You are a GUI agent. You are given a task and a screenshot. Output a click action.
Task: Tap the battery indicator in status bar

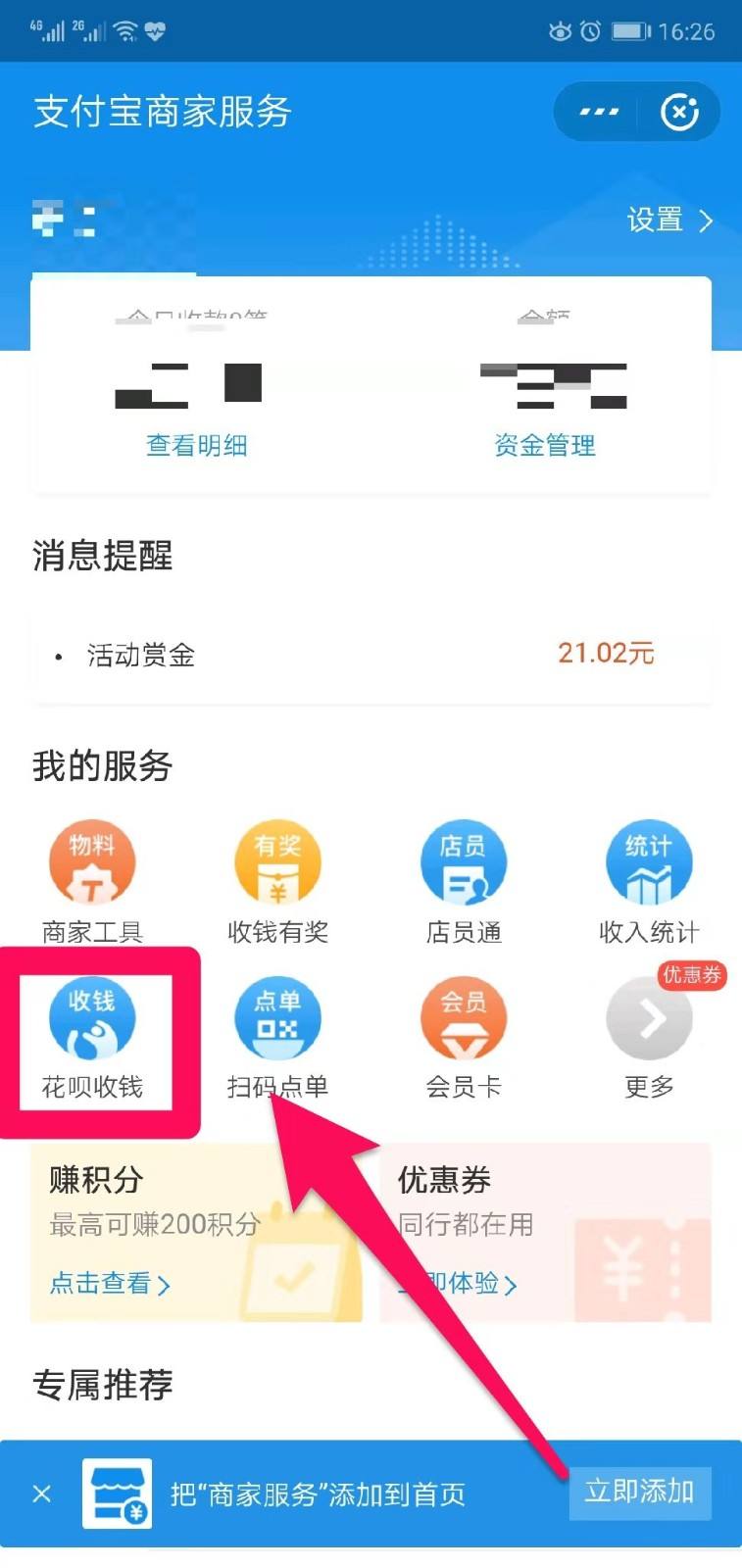pyautogui.click(x=628, y=29)
